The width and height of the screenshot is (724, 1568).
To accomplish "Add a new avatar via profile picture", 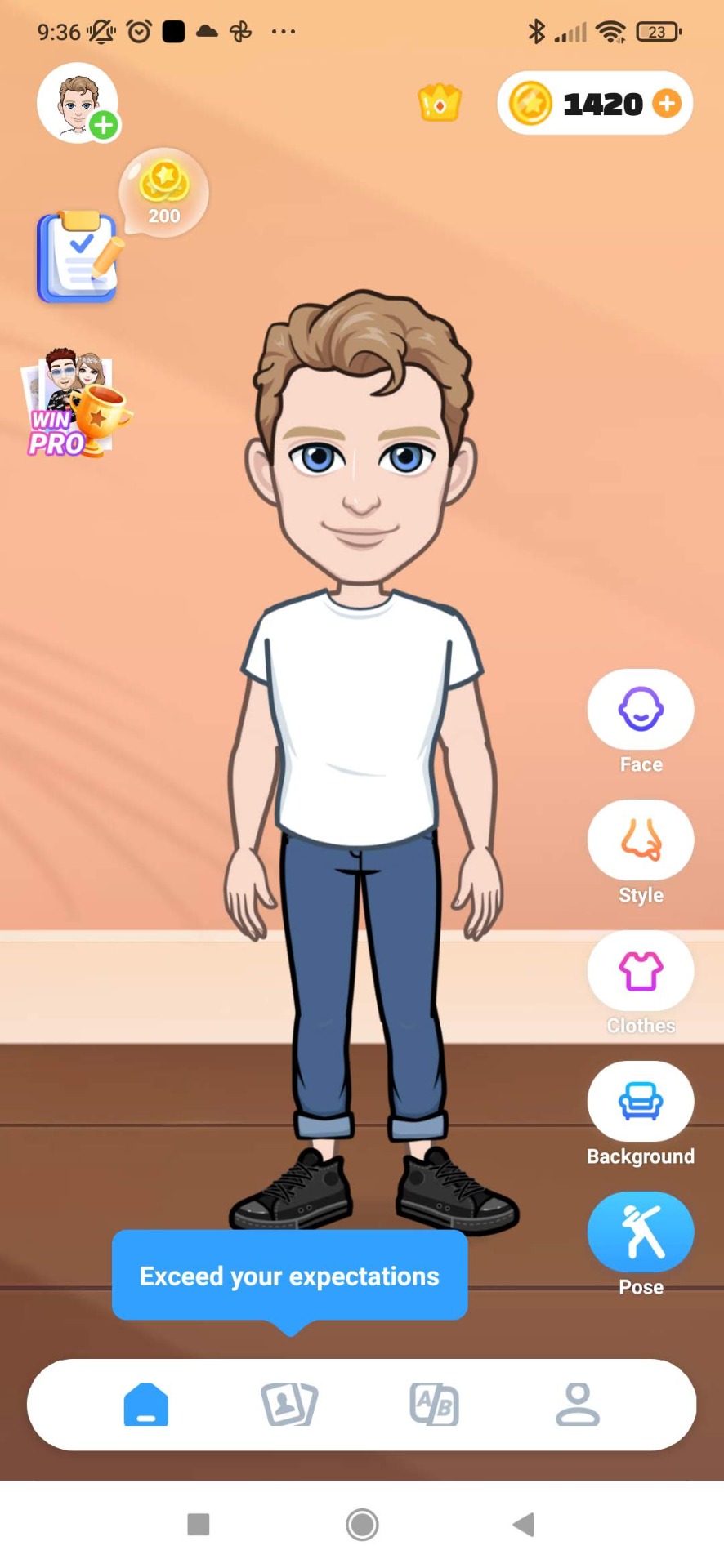I will pyautogui.click(x=78, y=104).
